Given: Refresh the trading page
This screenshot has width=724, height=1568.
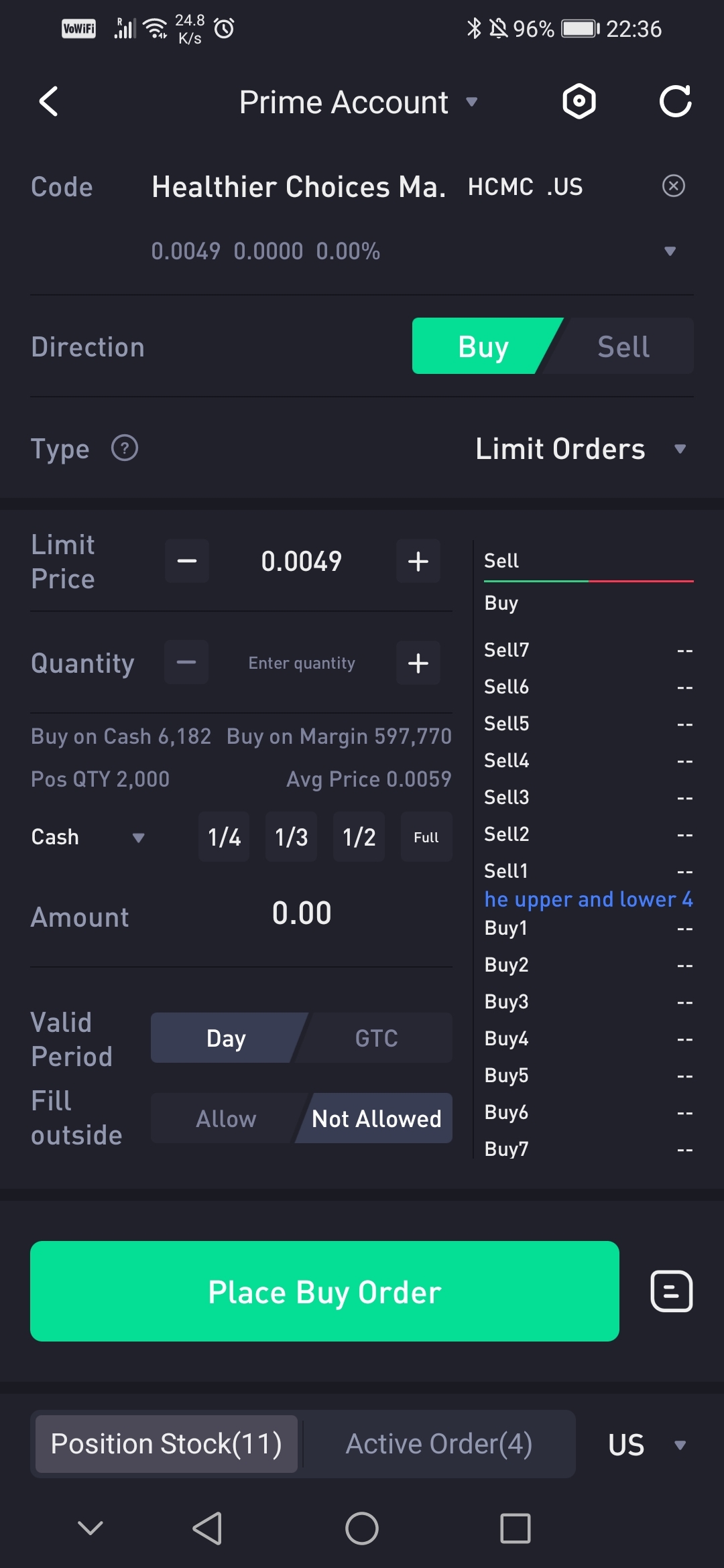Looking at the screenshot, I should 675,102.
